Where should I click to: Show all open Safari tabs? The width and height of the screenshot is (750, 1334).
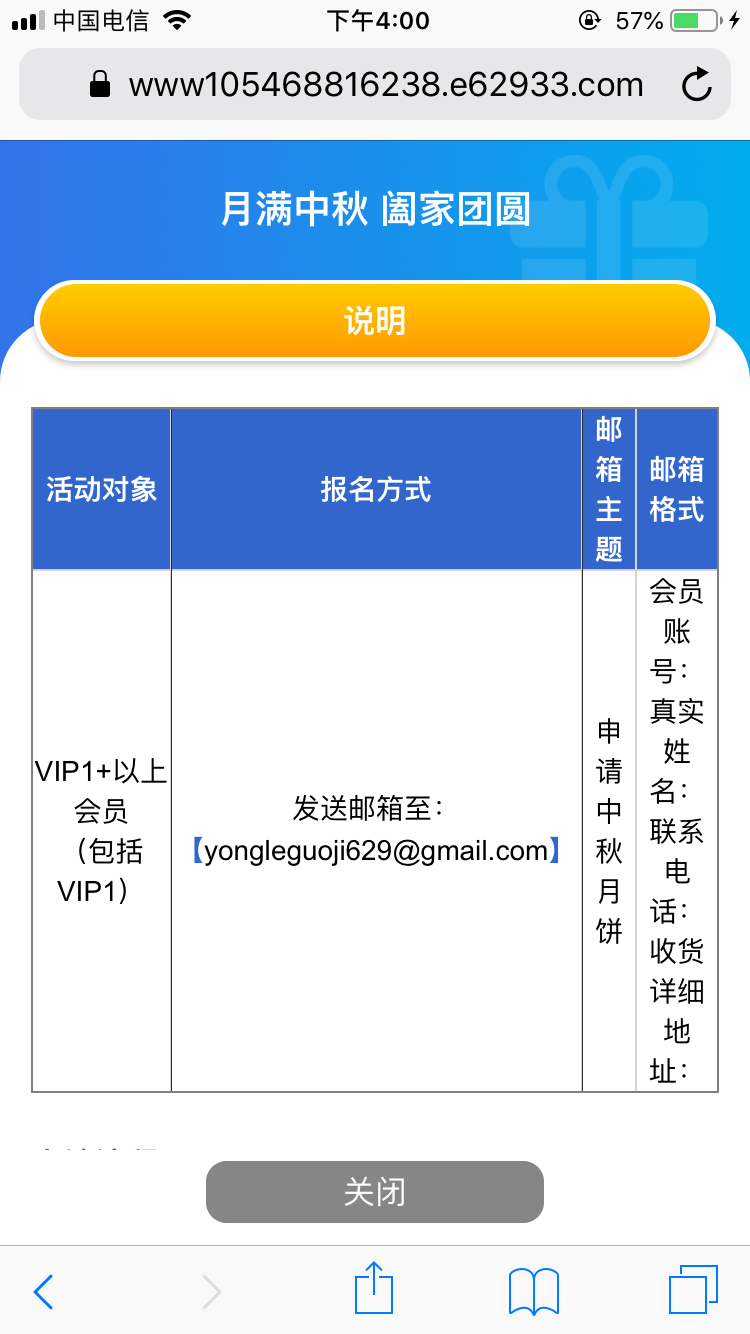tap(694, 1290)
